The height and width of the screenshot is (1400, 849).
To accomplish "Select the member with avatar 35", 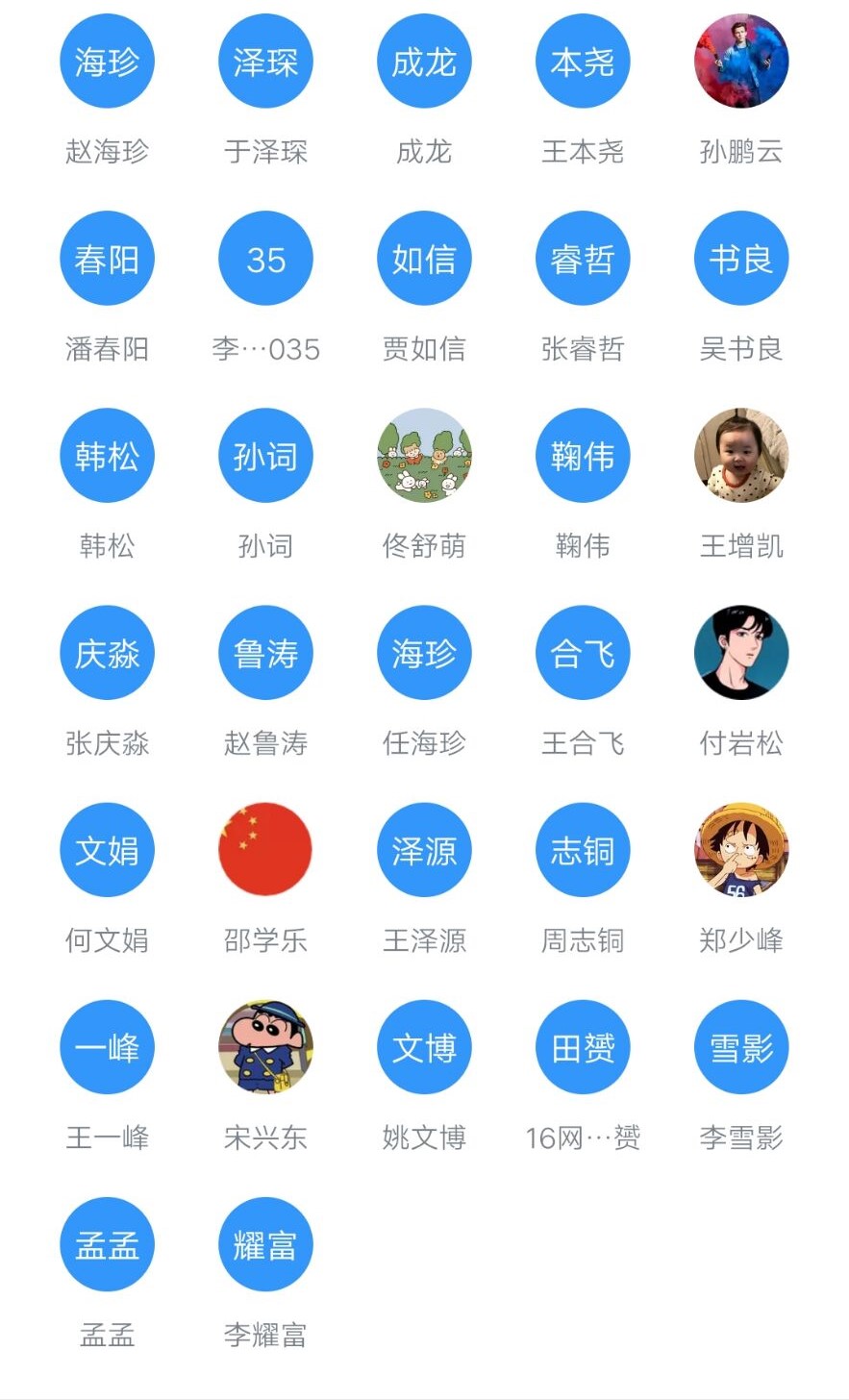I will [265, 259].
